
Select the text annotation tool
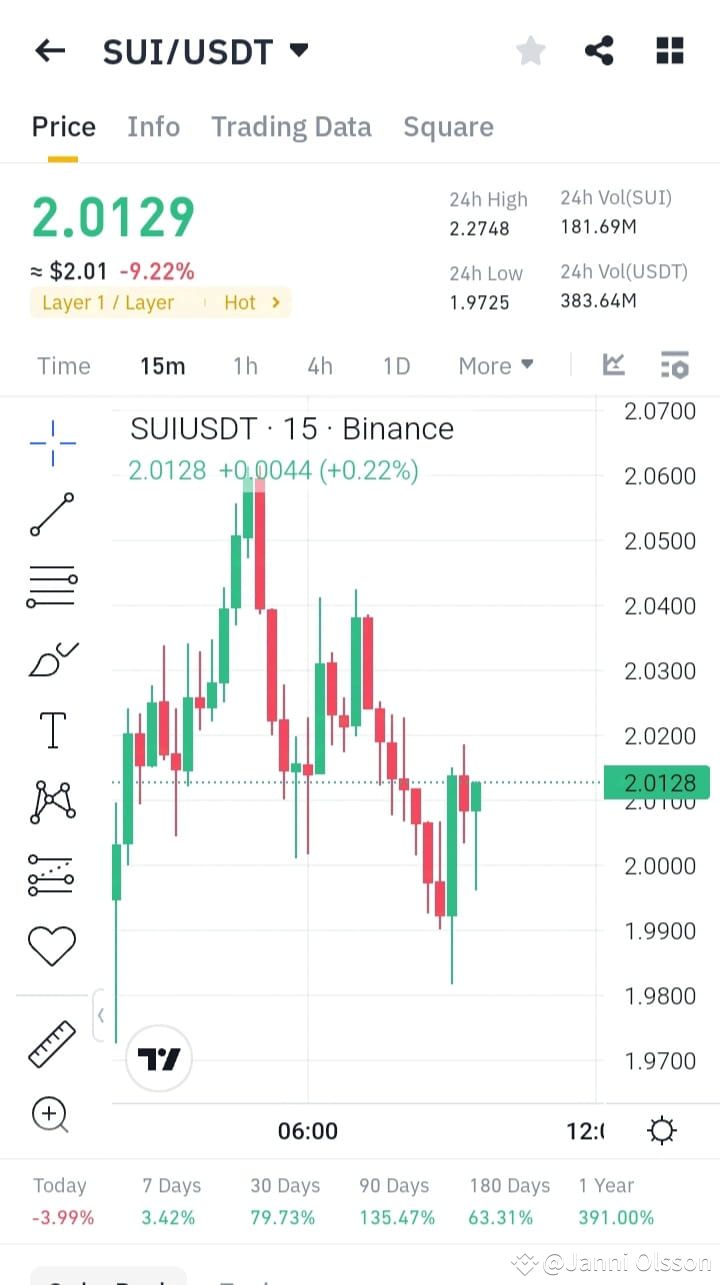[52, 730]
